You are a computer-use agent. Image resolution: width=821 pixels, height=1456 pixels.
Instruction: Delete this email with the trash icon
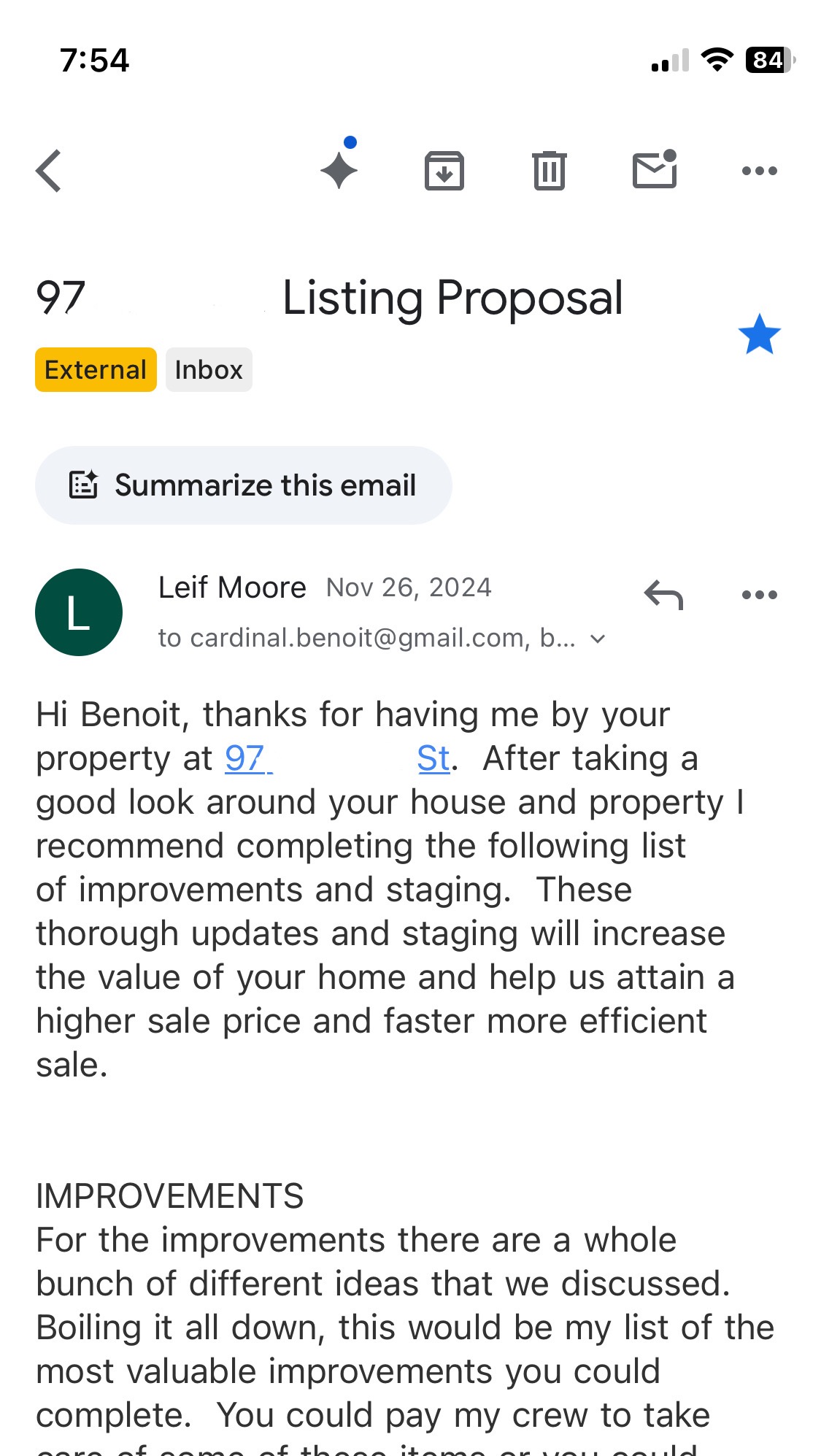[x=550, y=171]
